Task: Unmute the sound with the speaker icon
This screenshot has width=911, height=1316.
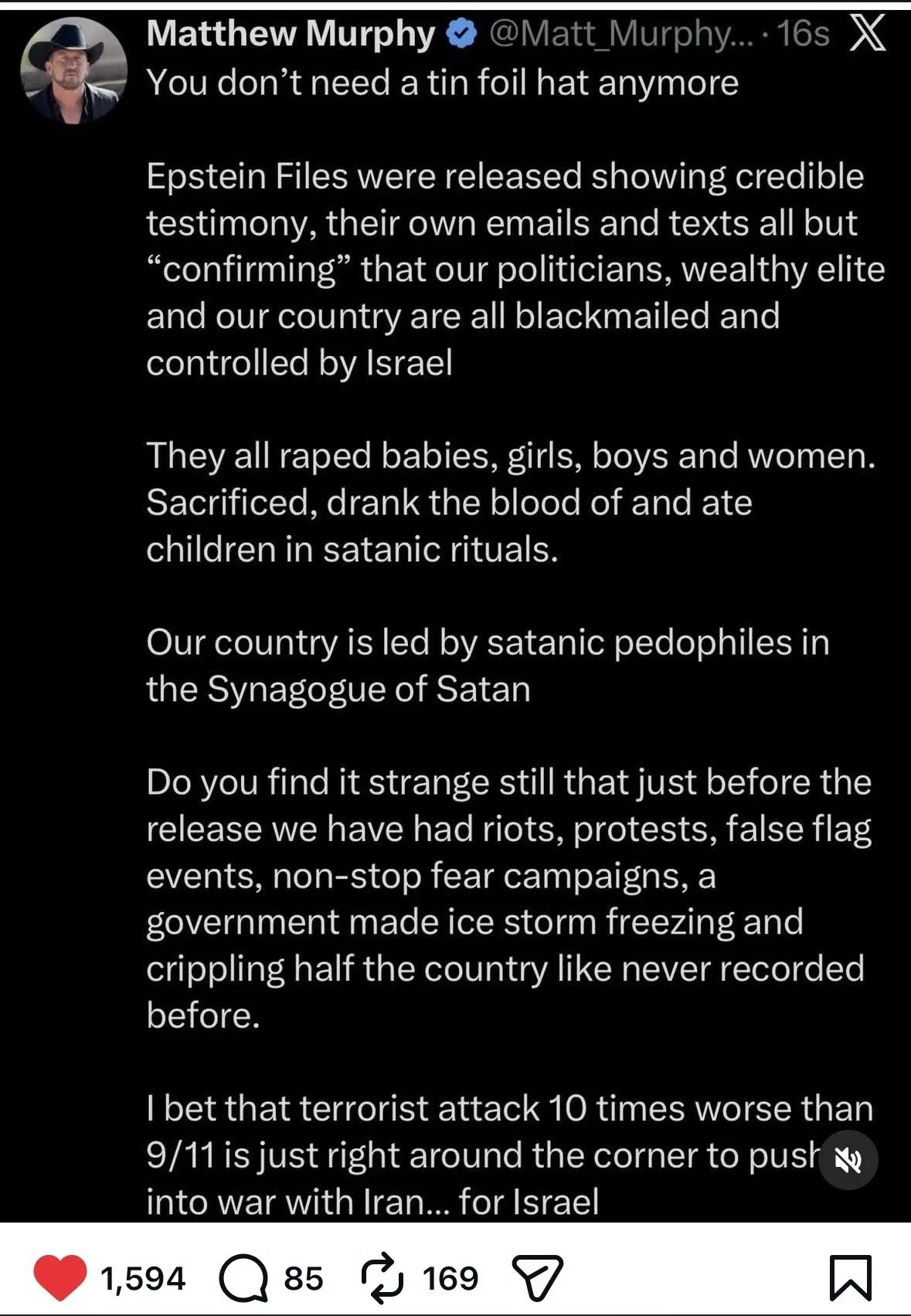Action: pos(848,1160)
